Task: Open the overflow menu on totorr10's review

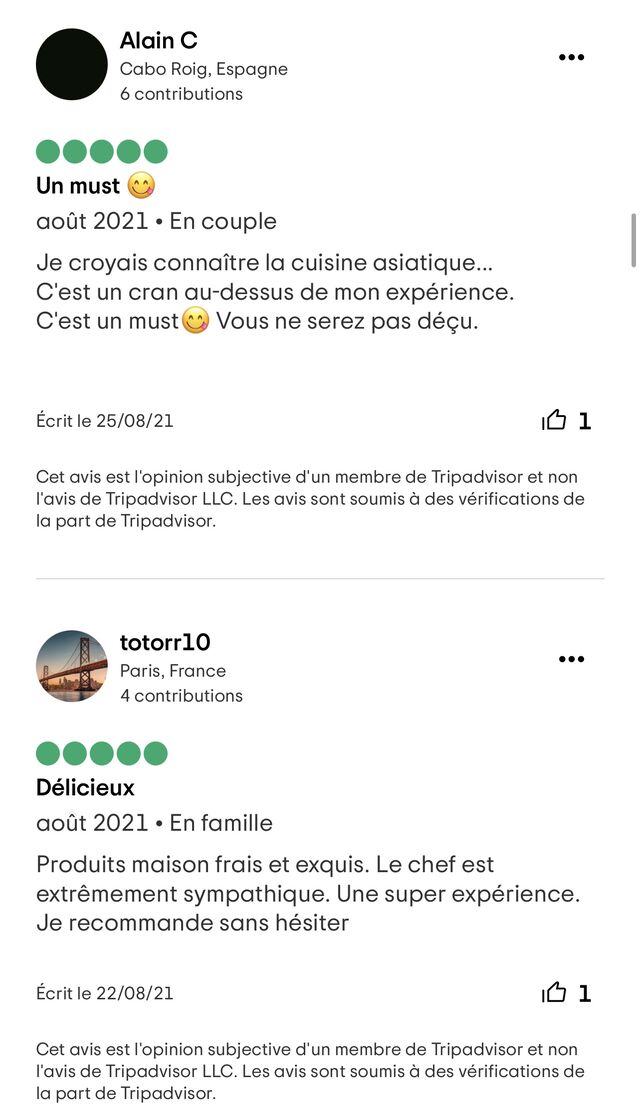Action: point(571,660)
